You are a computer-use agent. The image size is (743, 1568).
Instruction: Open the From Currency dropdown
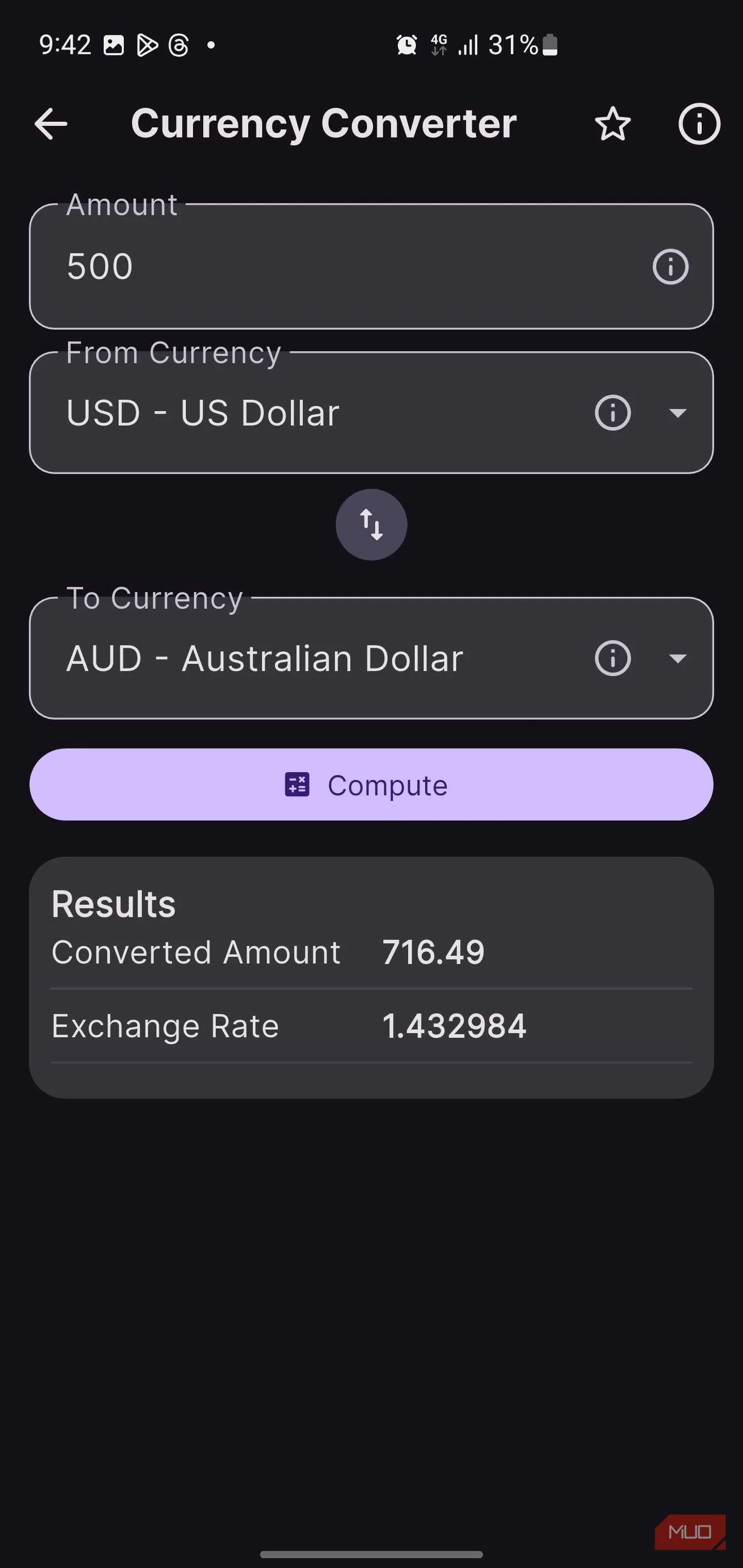point(678,413)
